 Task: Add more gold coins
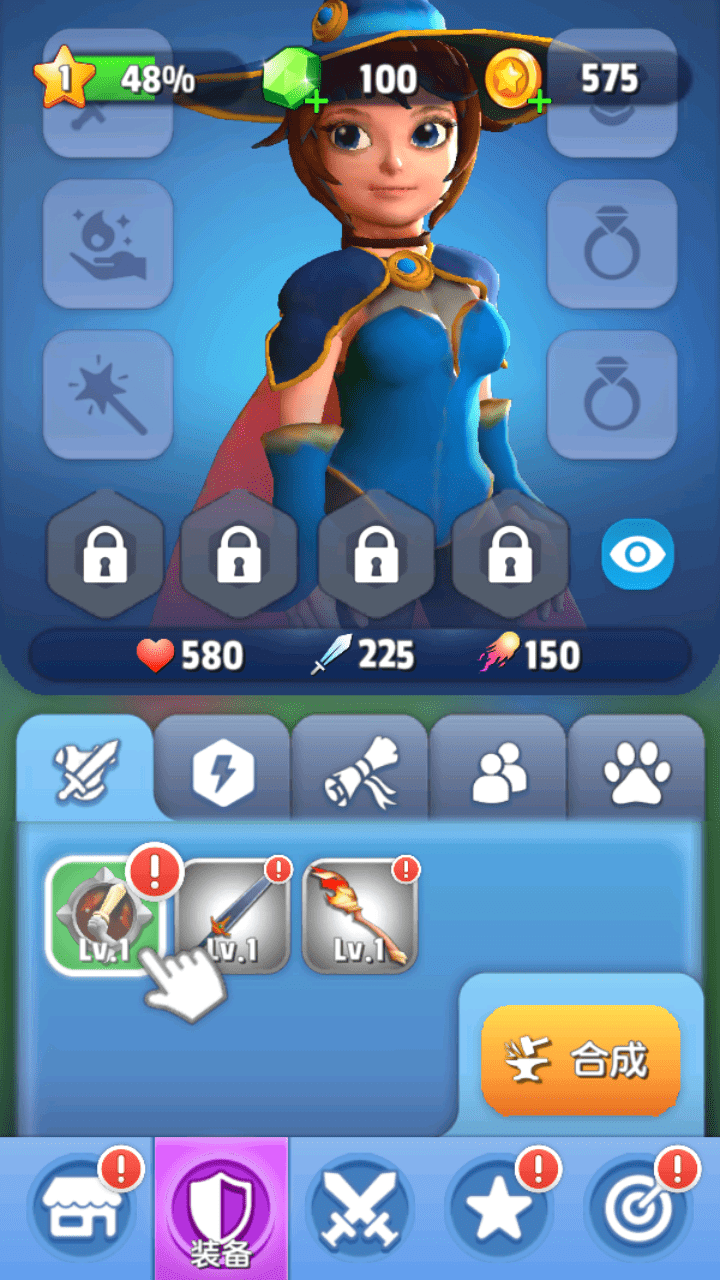[x=539, y=101]
